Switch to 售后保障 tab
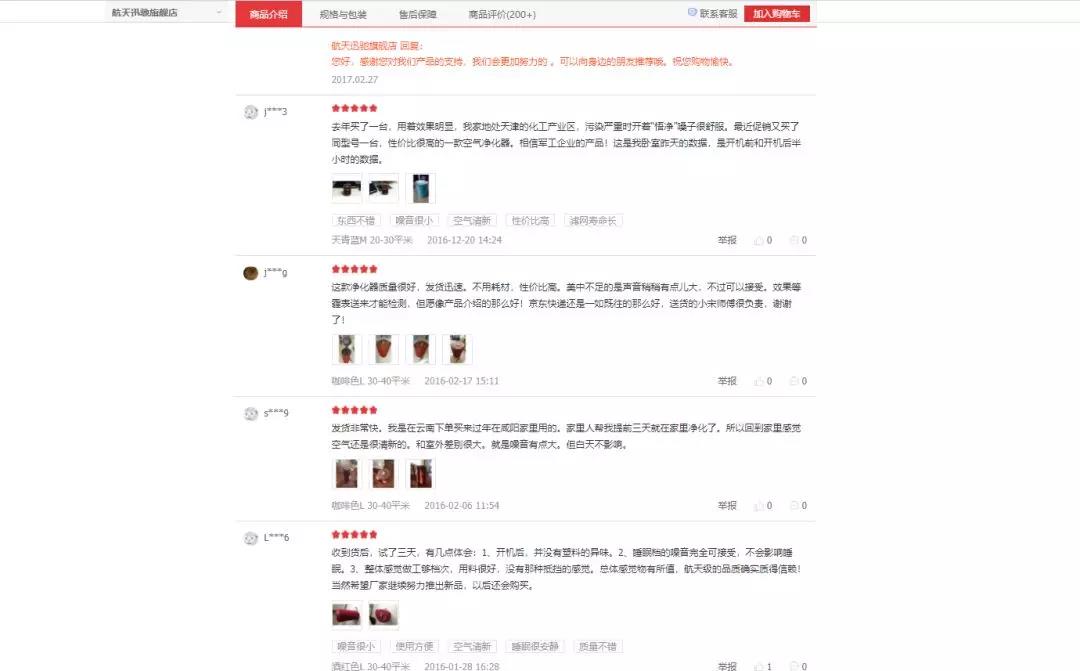This screenshot has width=1080, height=671. (x=417, y=14)
